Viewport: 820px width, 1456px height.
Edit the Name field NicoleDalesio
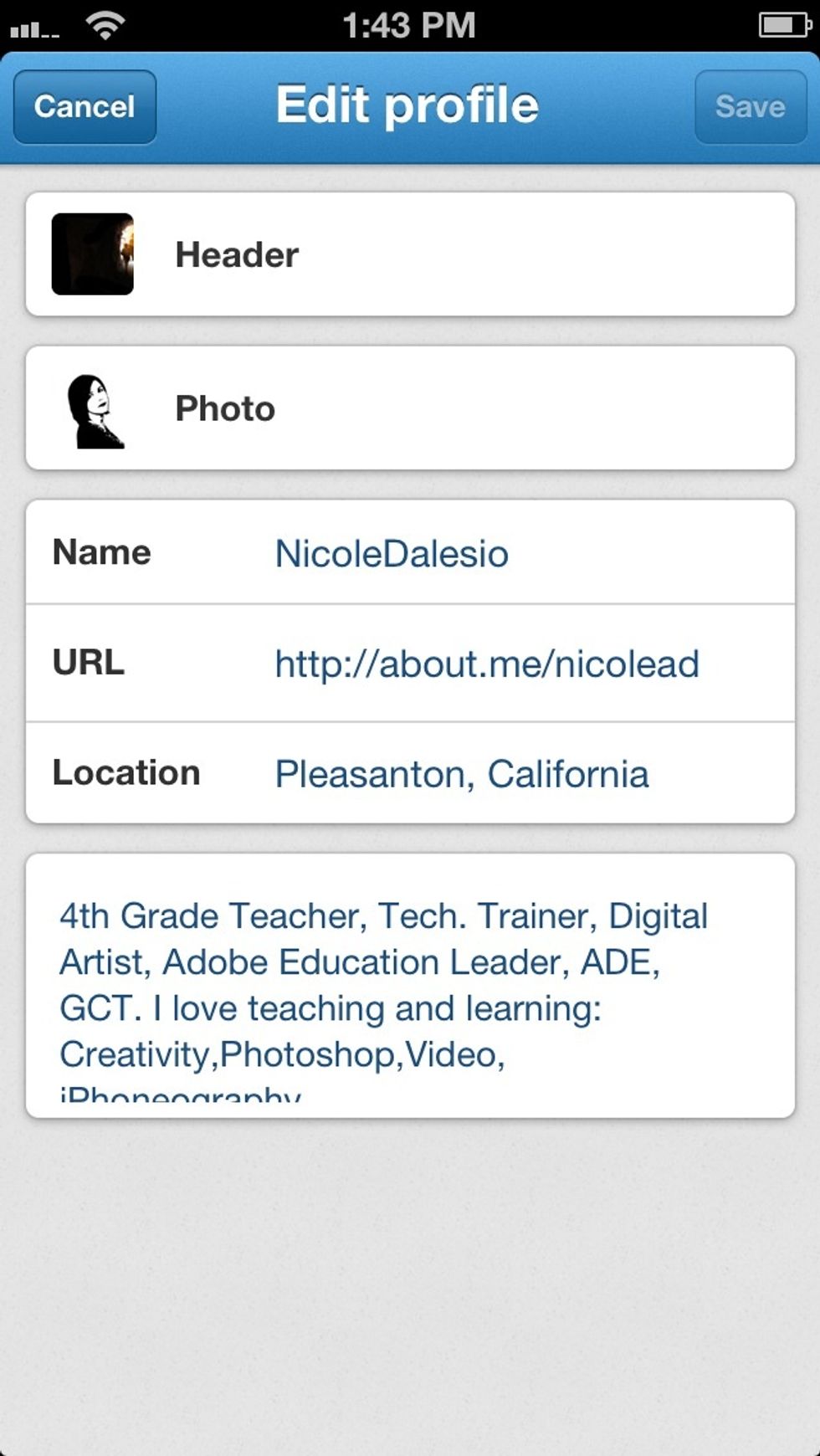point(410,552)
